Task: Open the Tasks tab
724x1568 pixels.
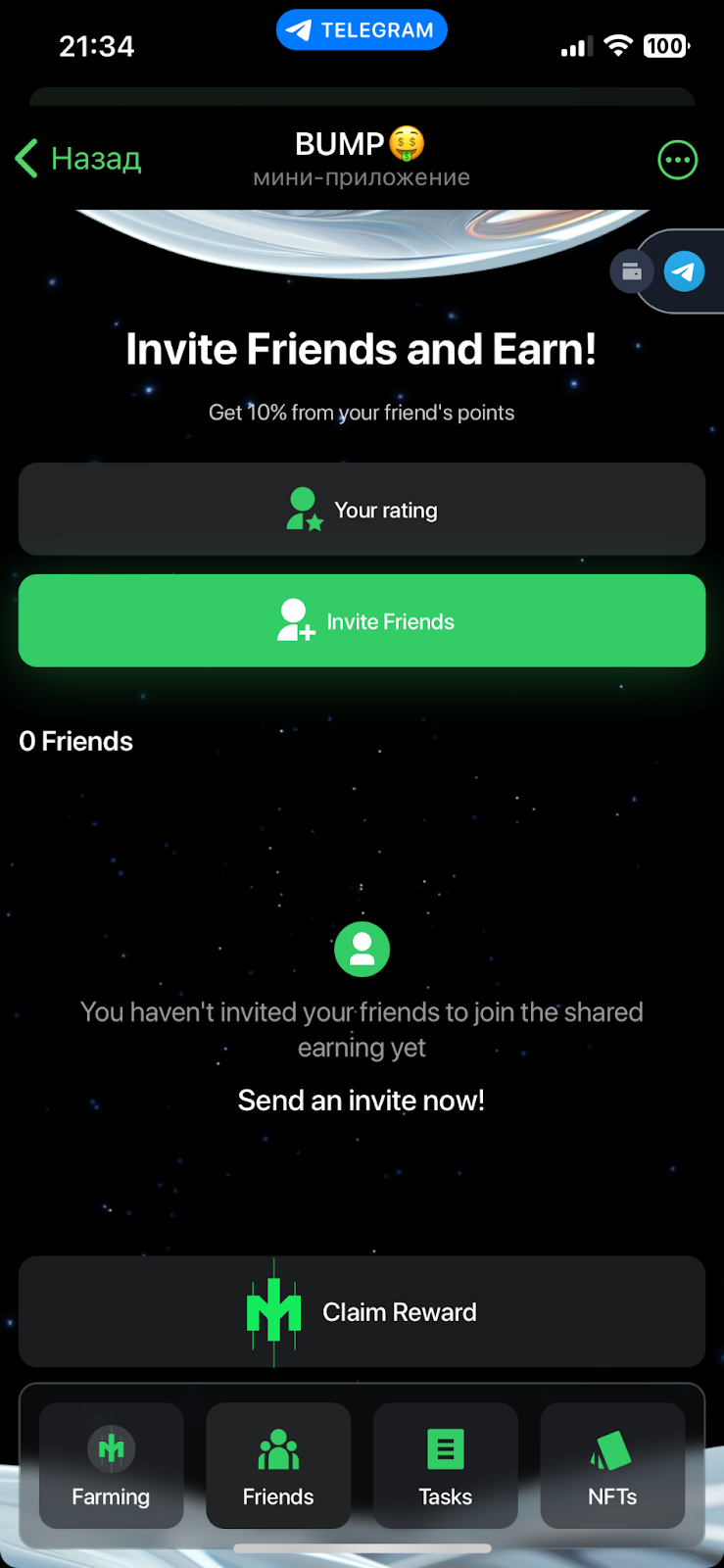Action: point(446,1466)
